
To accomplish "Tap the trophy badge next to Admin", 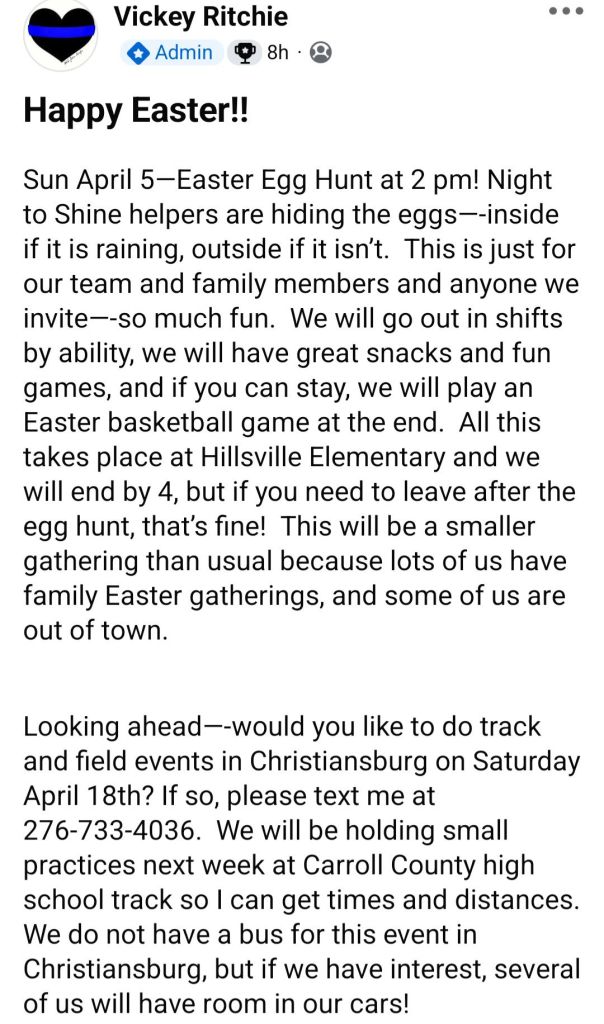I will (x=243, y=52).
